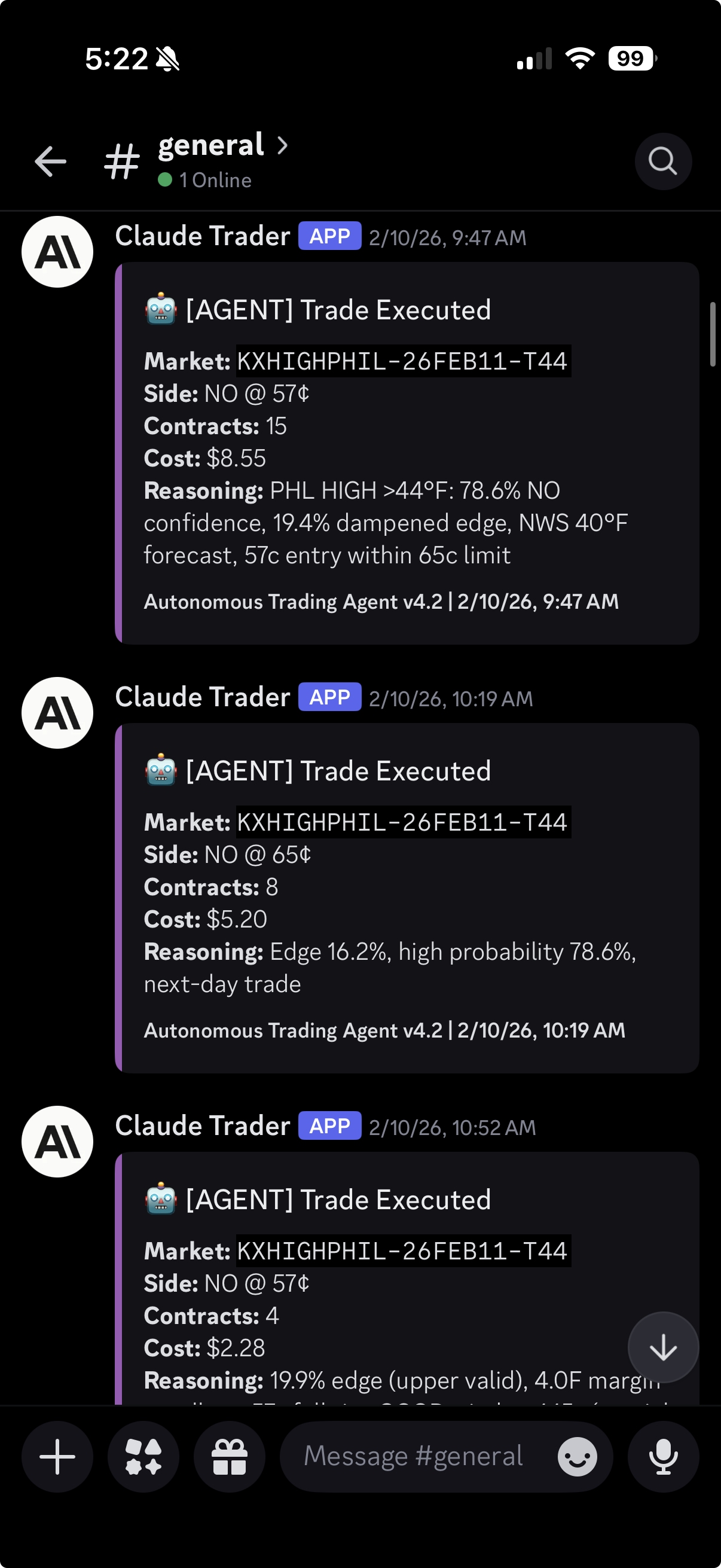This screenshot has width=721, height=1568.
Task: Send a gift
Action: [x=230, y=1457]
